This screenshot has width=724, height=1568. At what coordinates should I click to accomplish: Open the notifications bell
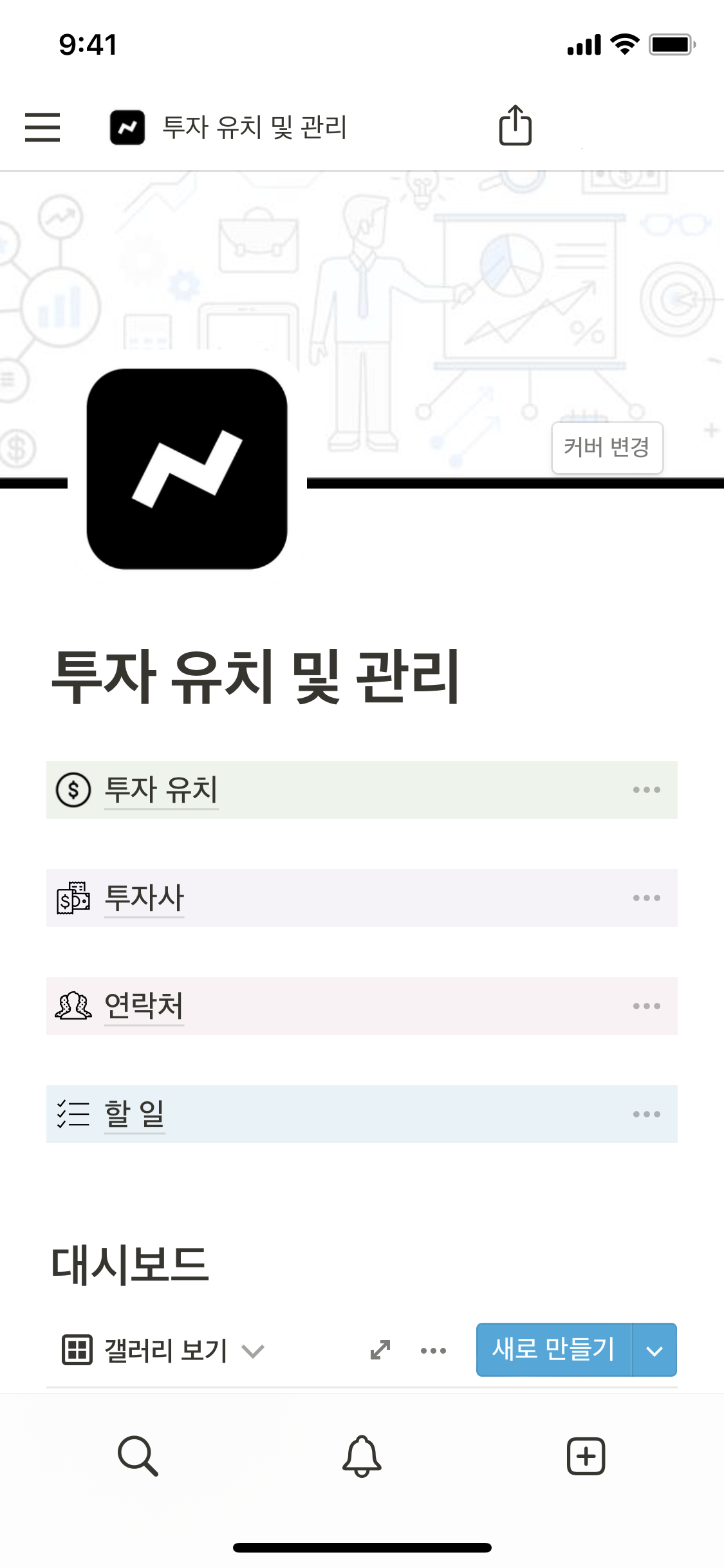(x=362, y=1455)
